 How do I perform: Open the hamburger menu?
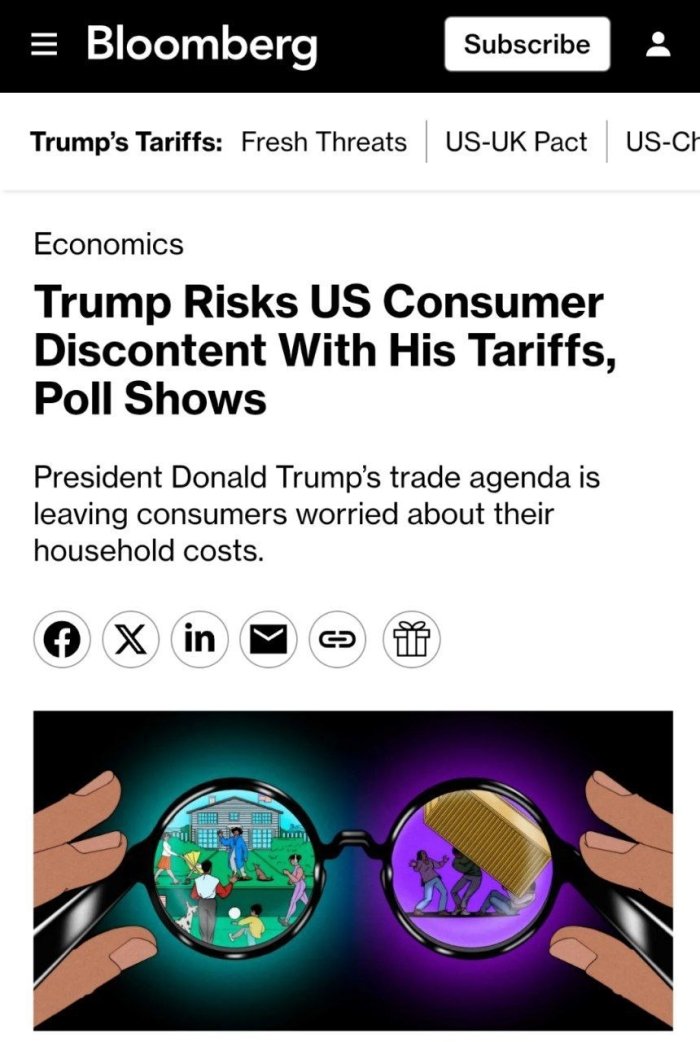pyautogui.click(x=43, y=46)
